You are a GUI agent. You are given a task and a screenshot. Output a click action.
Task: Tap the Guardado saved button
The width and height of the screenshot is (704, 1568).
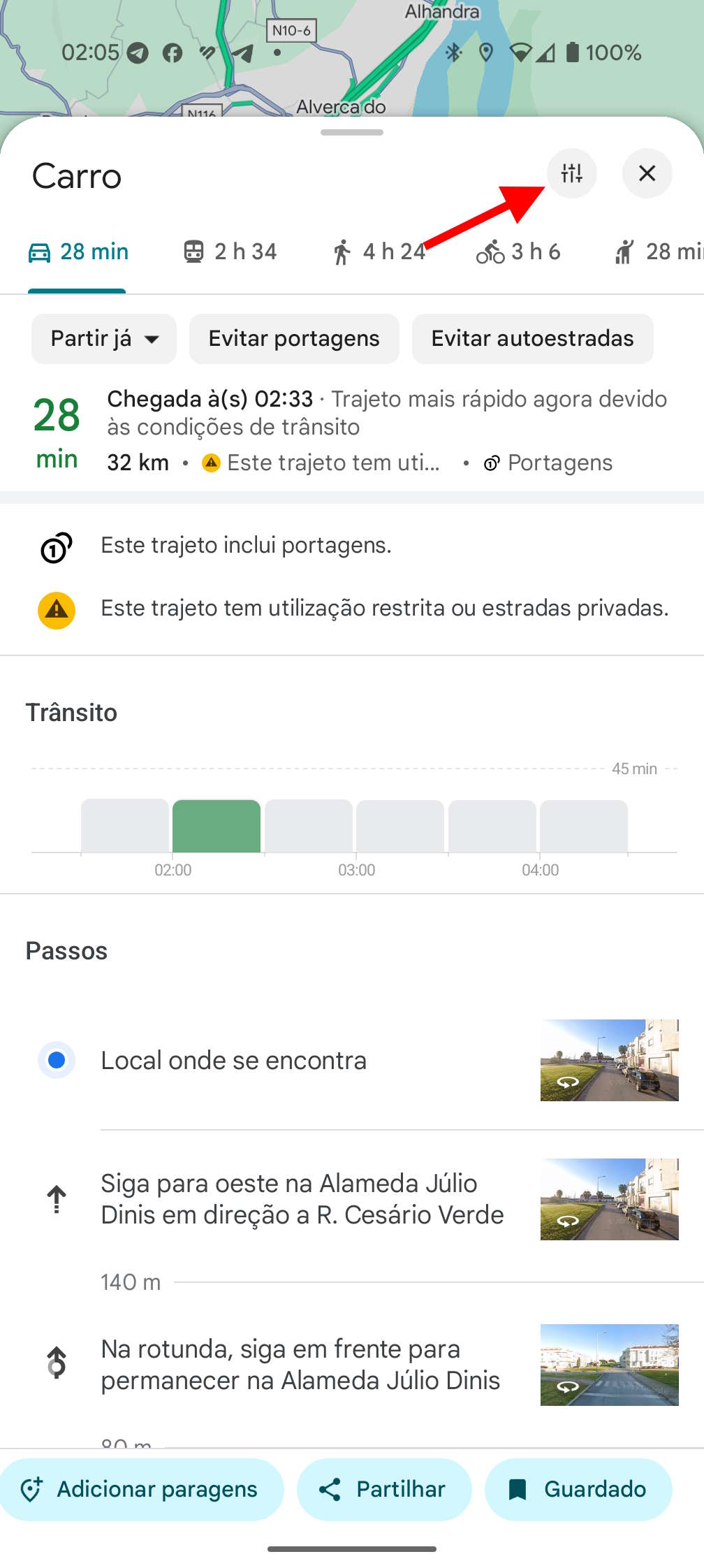click(578, 1489)
